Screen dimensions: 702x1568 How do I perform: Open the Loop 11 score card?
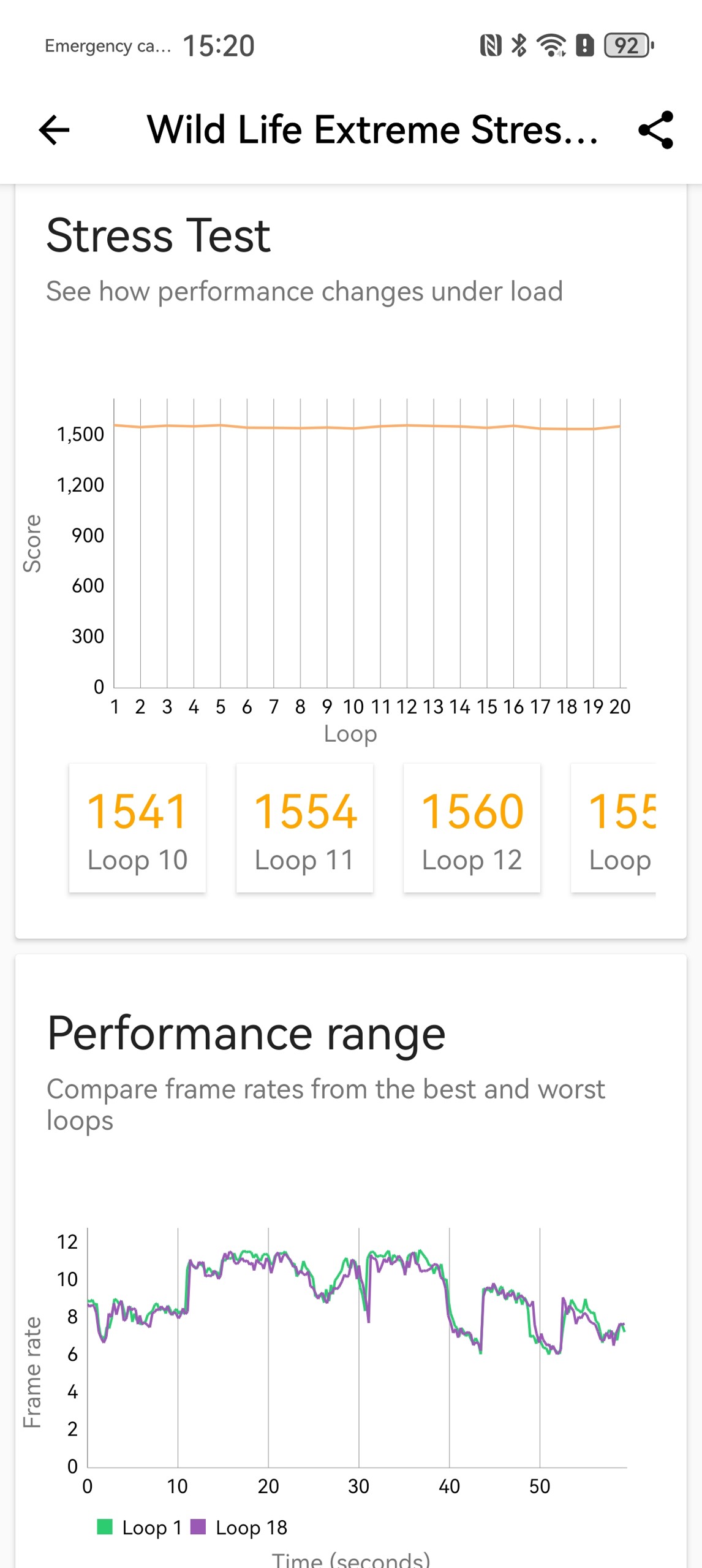(x=304, y=828)
